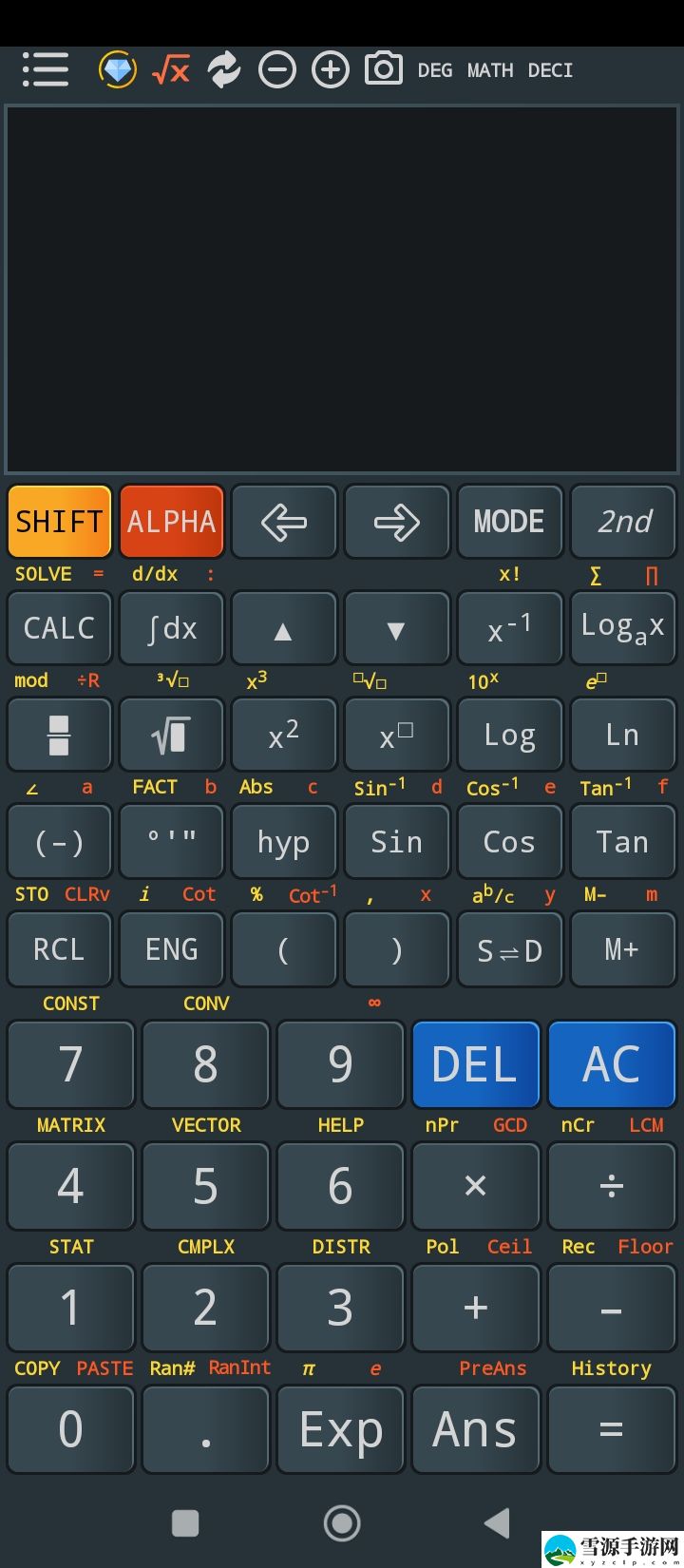684x1568 pixels.
Task: Activate the ALPHA key
Action: pos(172,521)
